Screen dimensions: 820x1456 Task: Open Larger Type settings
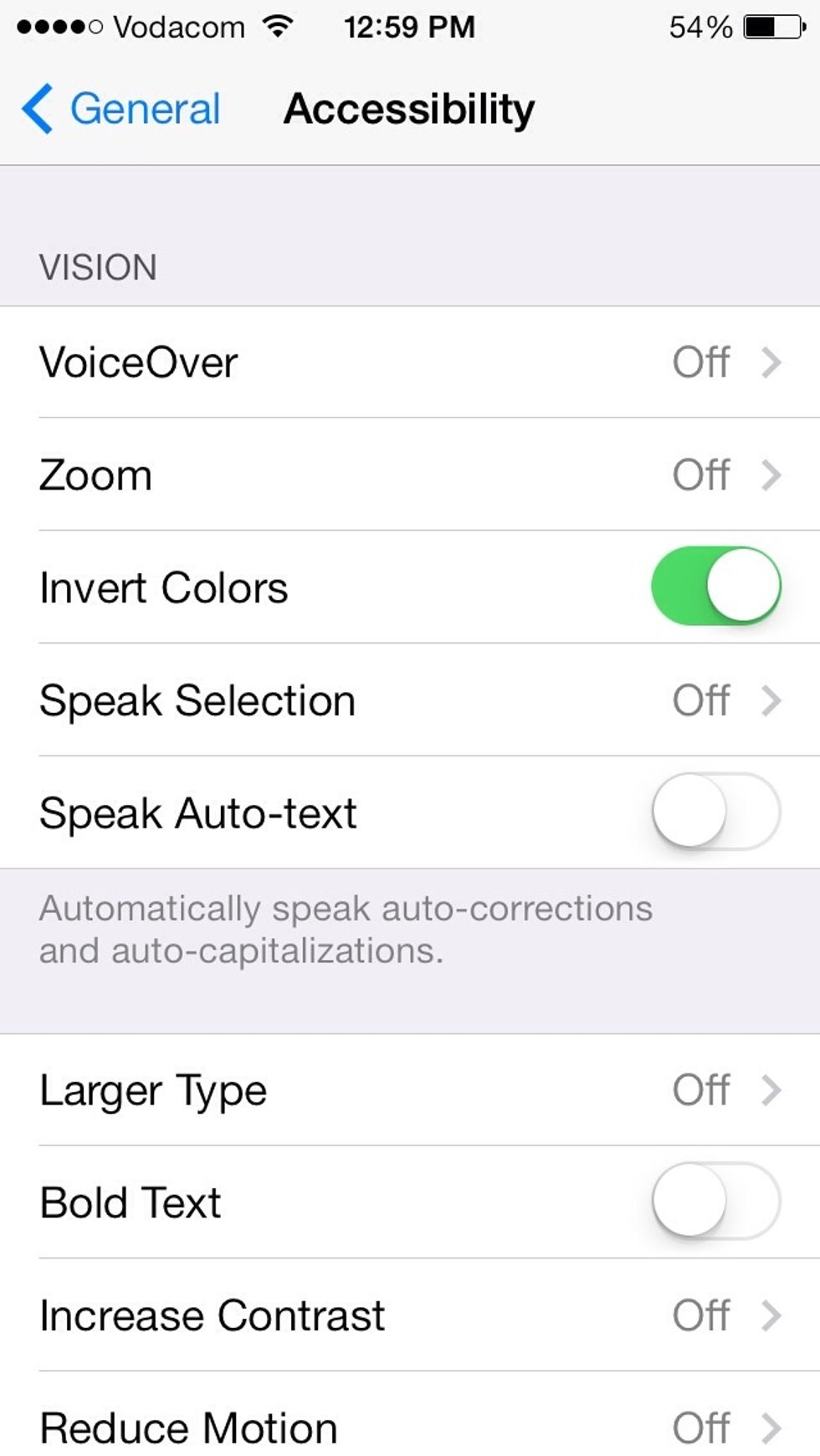410,1089
